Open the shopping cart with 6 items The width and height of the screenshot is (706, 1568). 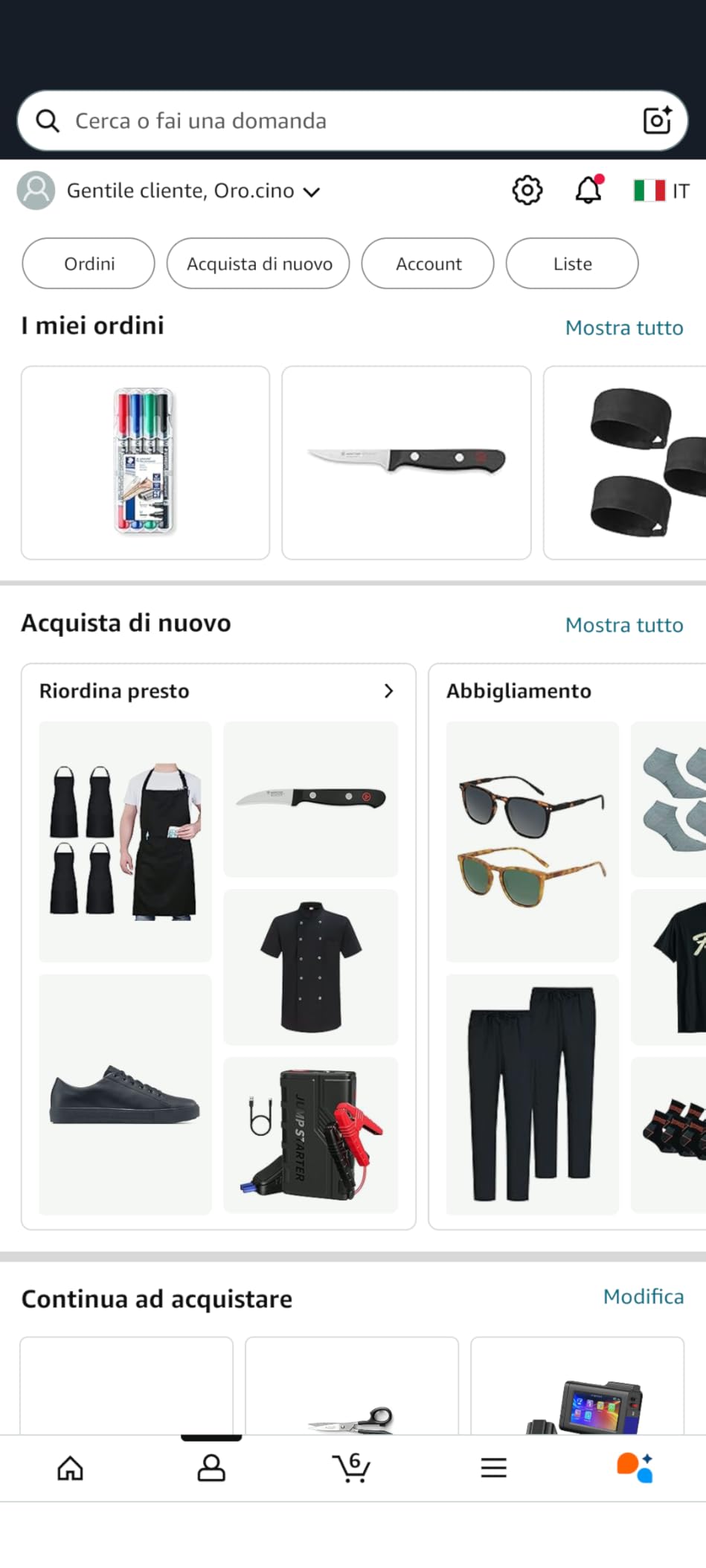[x=352, y=1468]
